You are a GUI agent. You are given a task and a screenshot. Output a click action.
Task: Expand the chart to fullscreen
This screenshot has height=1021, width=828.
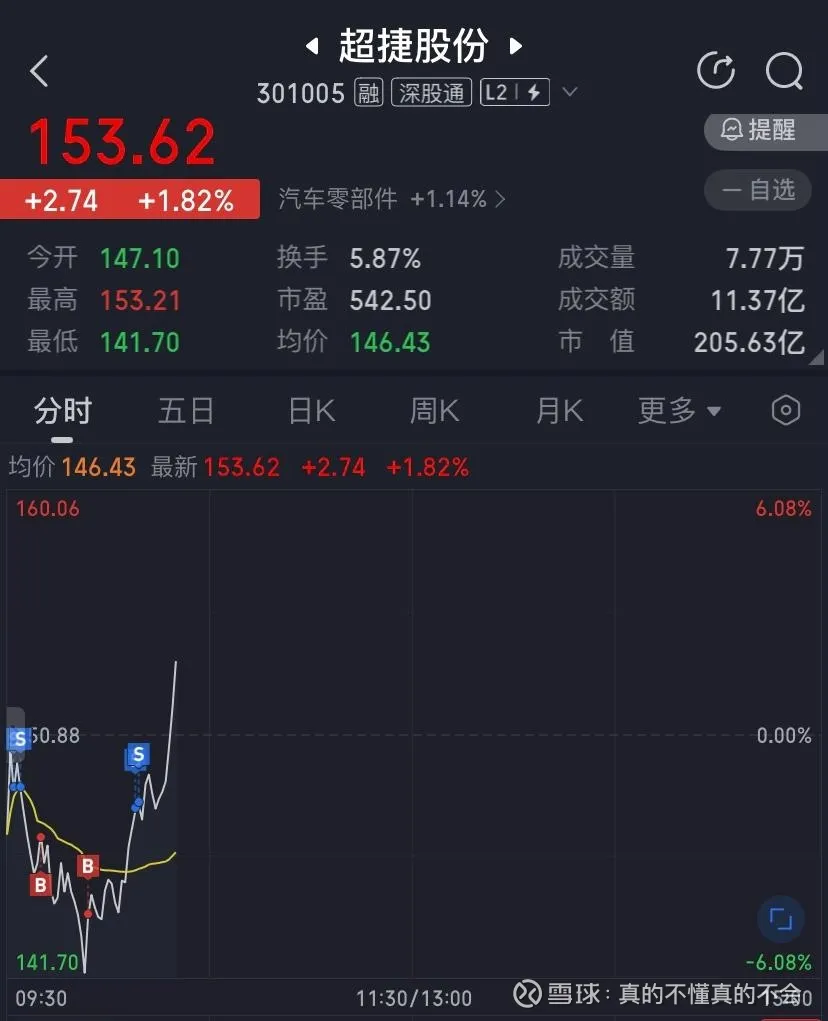pos(780,920)
